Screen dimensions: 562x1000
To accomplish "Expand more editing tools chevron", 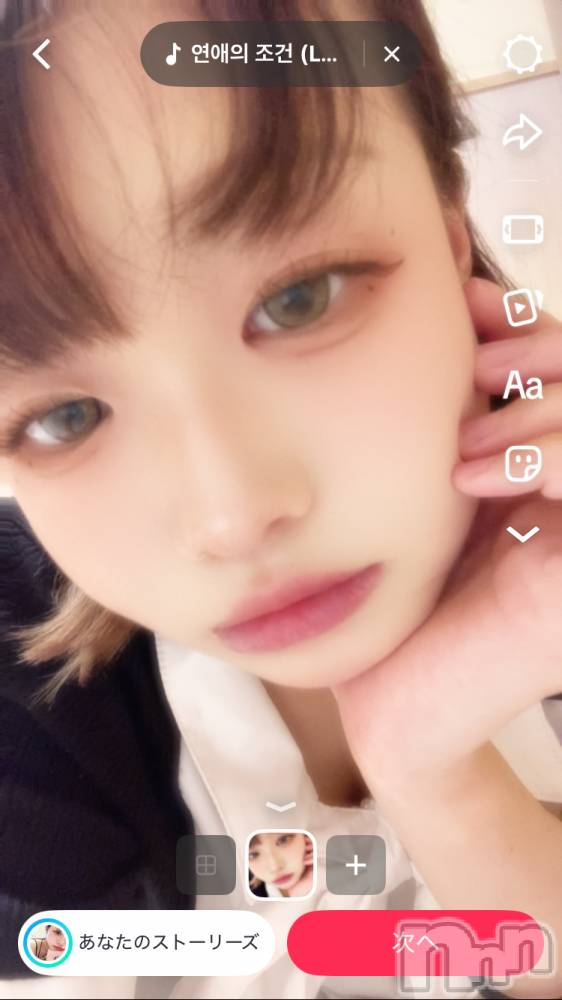I will point(523,534).
